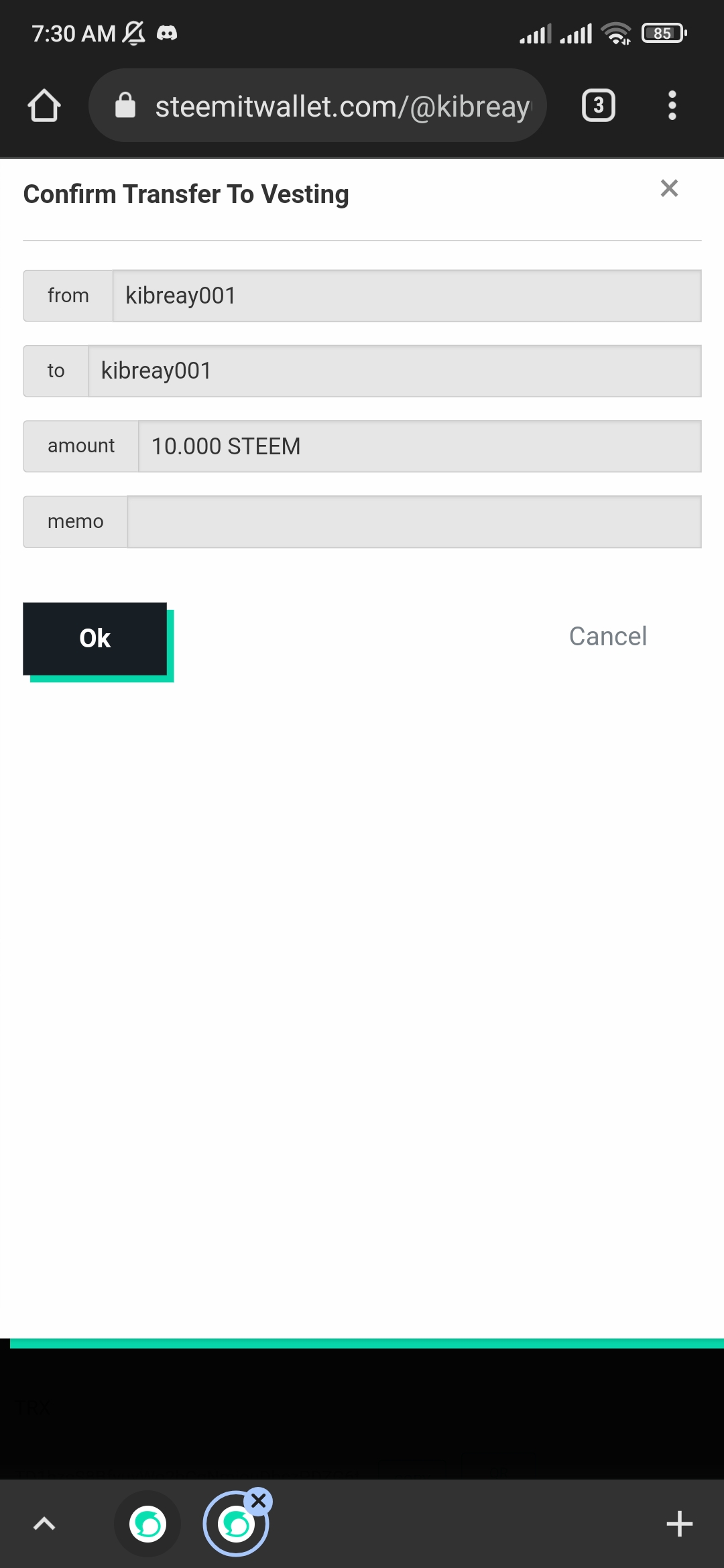Viewport: 724px width, 1568px height.
Task: Open the tab switcher showing 3 tabs
Action: [598, 106]
